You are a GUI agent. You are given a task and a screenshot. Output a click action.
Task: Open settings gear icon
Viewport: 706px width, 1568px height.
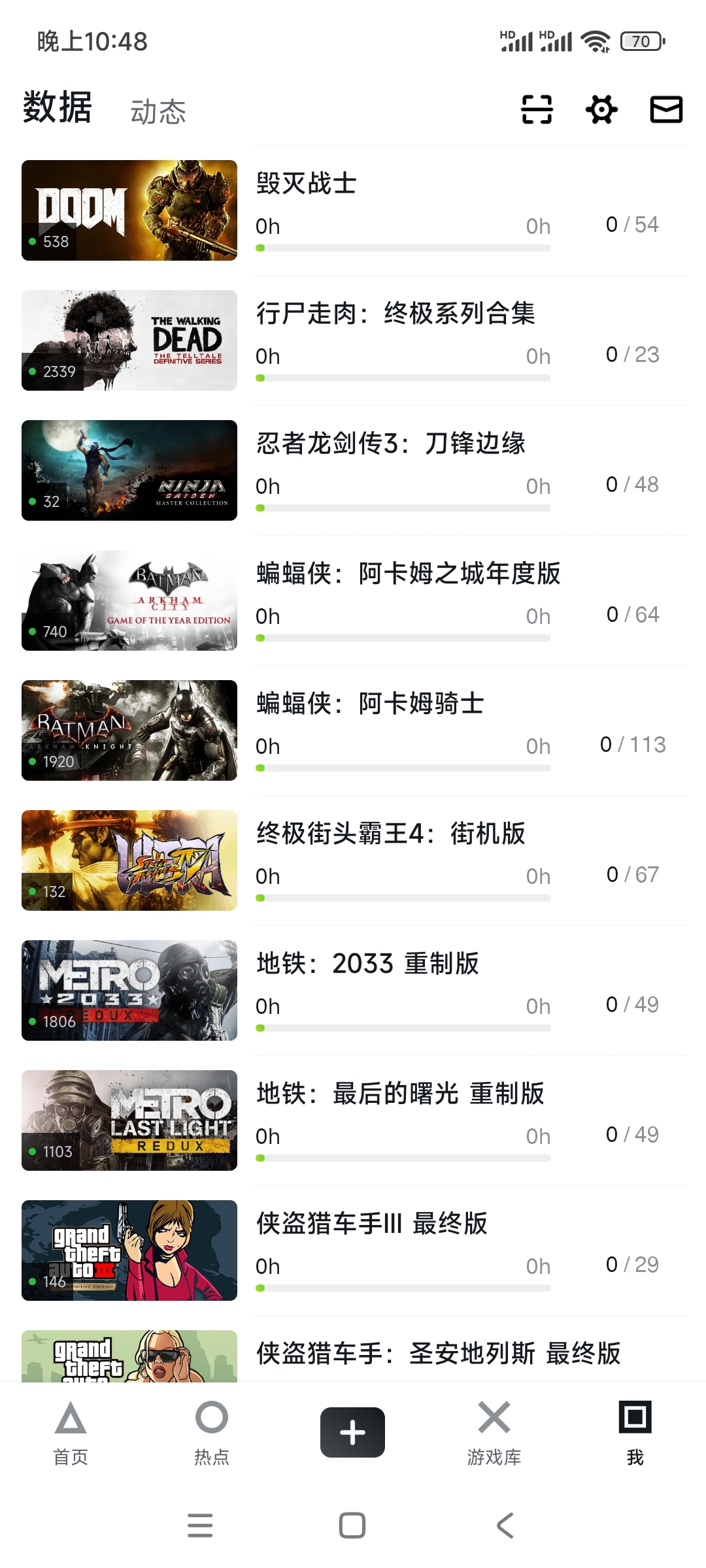(601, 109)
